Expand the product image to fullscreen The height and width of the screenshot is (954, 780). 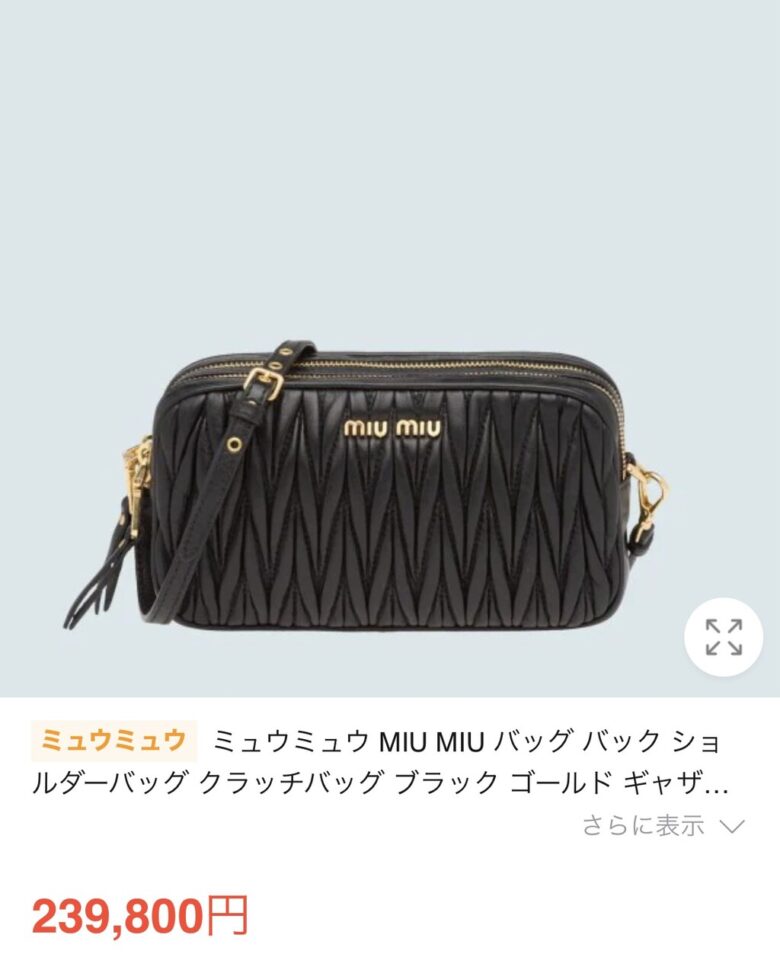click(x=723, y=637)
